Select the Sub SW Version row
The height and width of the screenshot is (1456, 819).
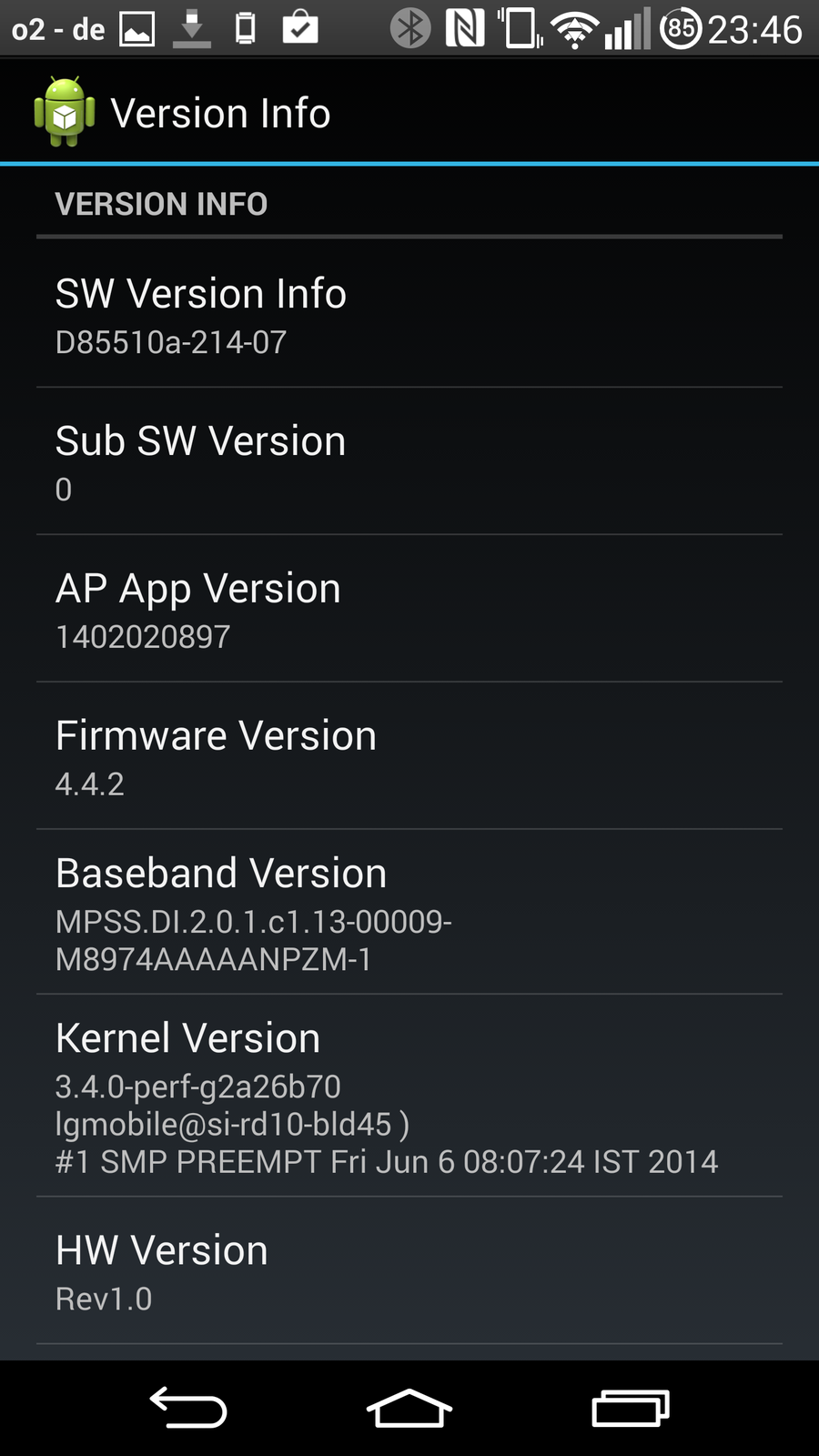tap(409, 462)
